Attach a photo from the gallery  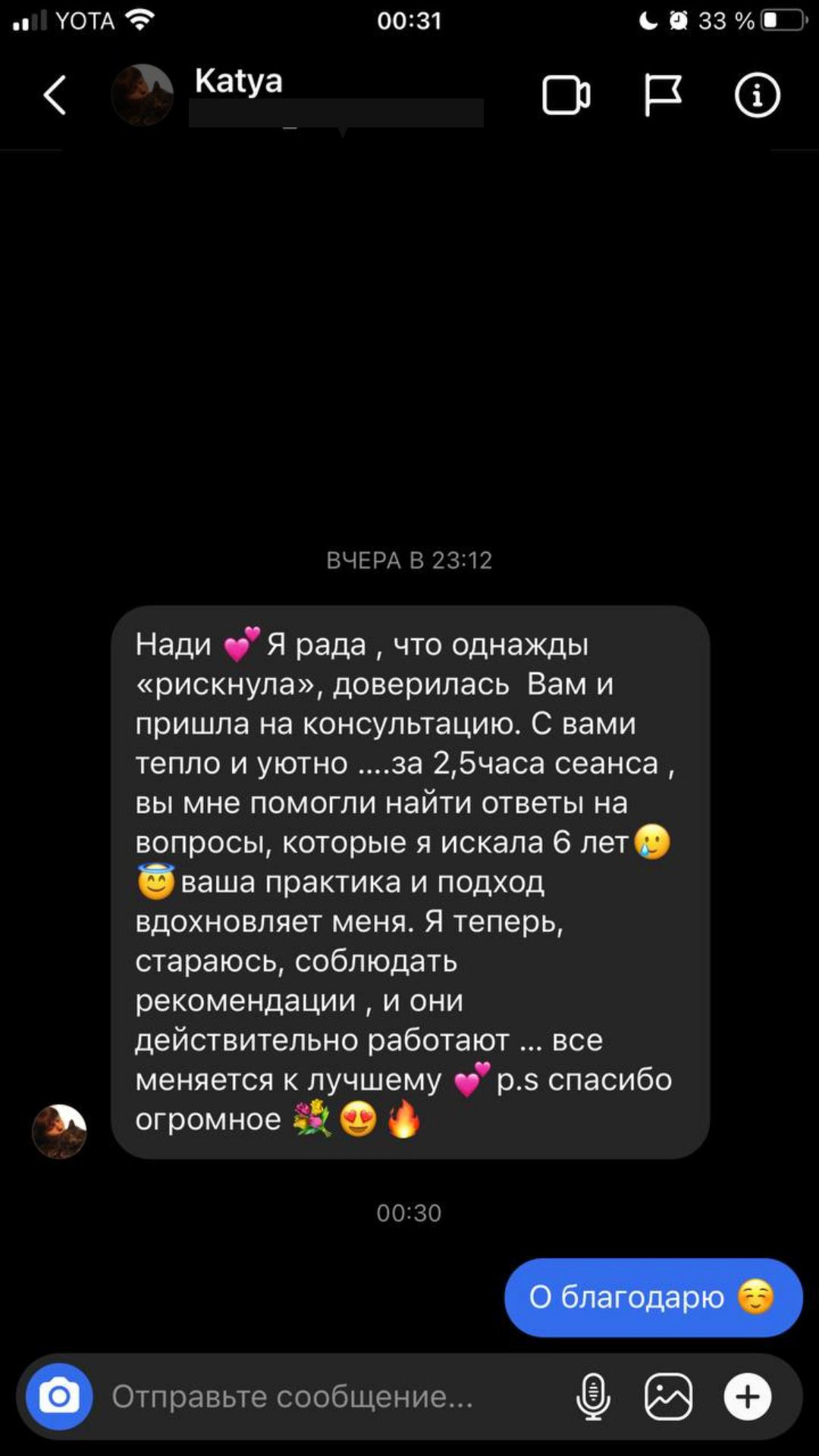[668, 1396]
